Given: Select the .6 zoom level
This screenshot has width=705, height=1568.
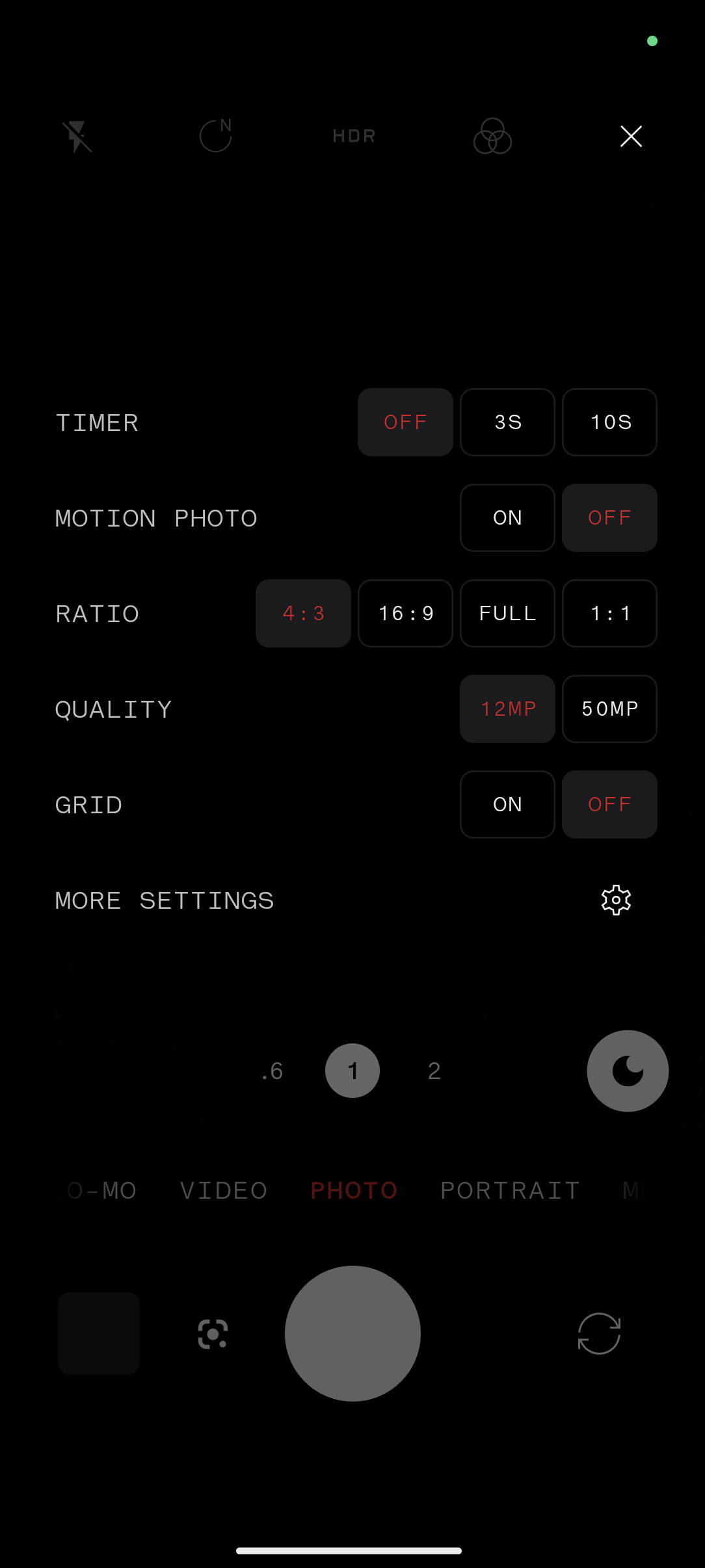Looking at the screenshot, I should (x=272, y=1071).
